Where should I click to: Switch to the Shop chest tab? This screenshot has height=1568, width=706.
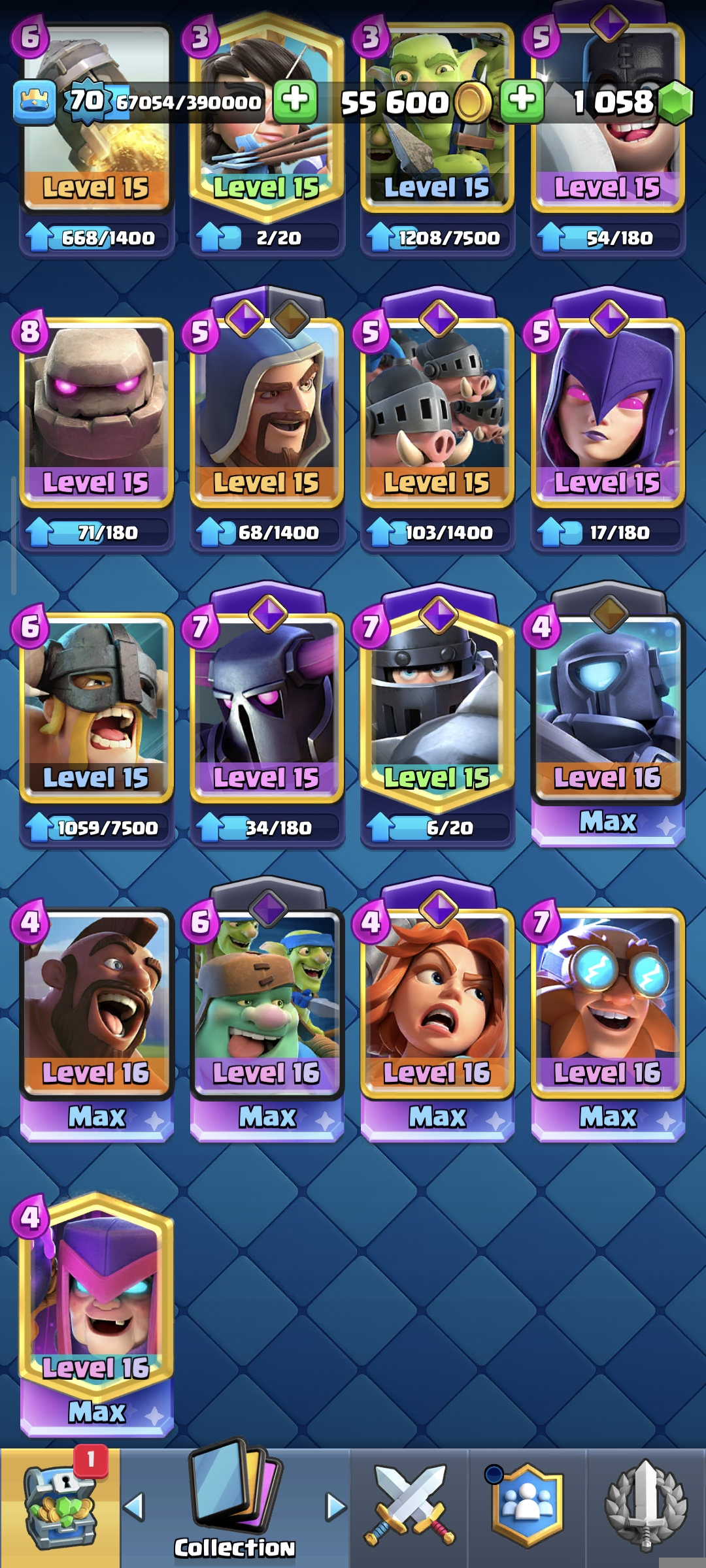click(x=60, y=1507)
